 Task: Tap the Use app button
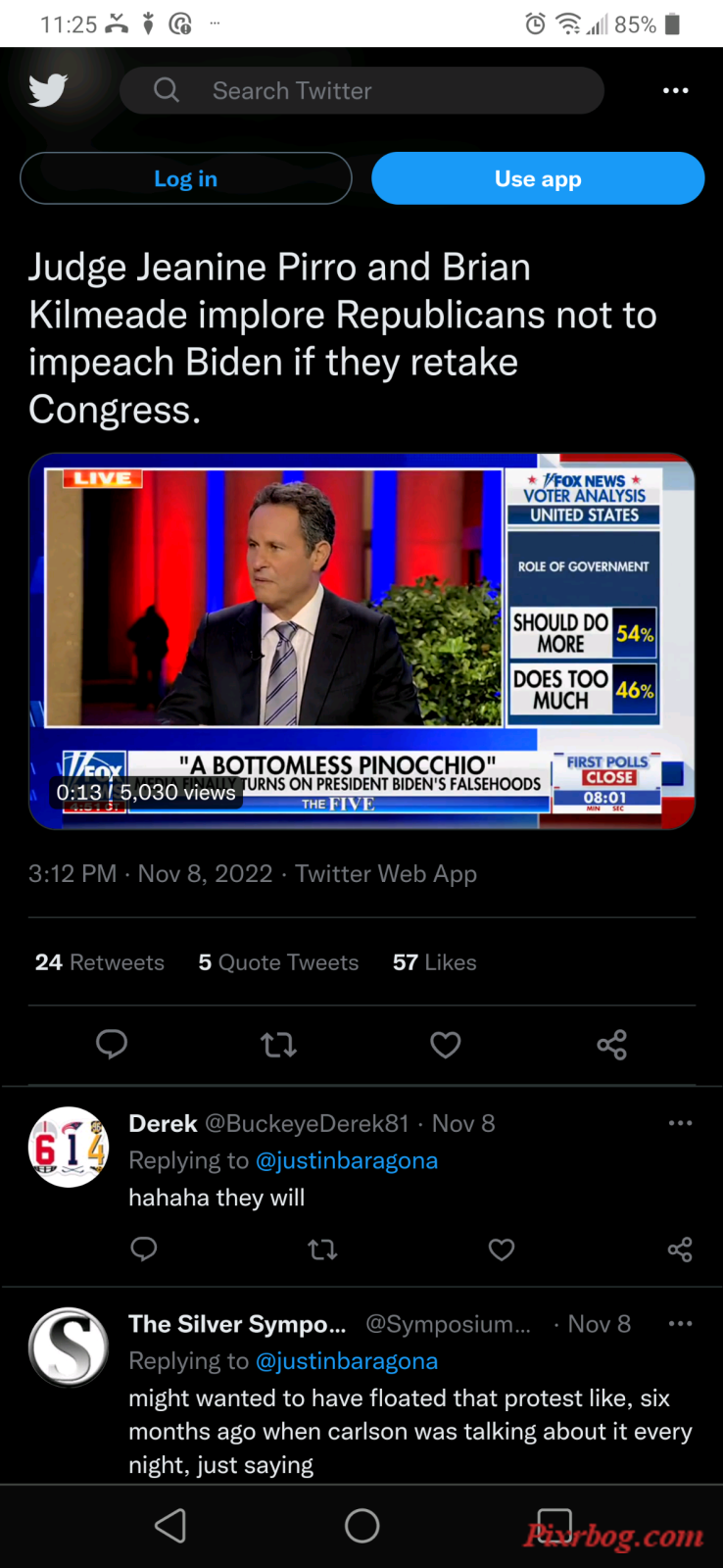coord(538,178)
